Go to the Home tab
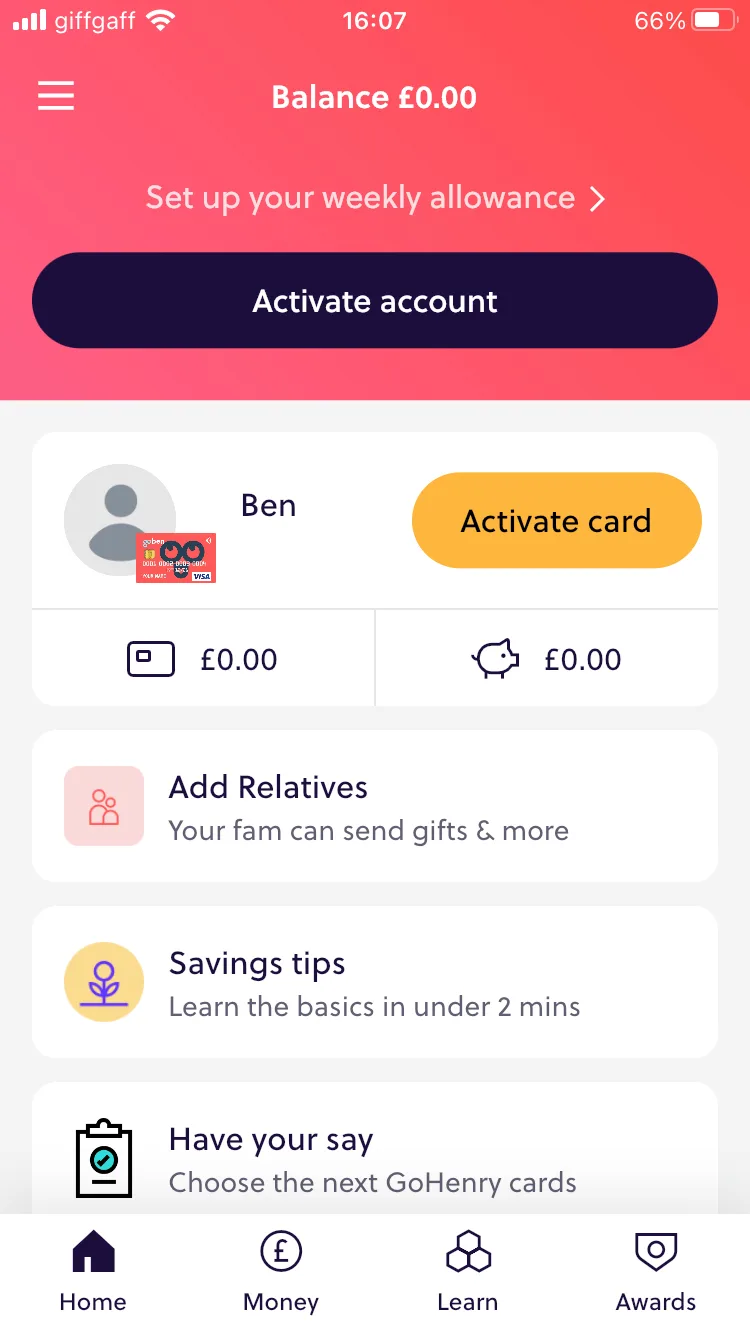 click(93, 1272)
